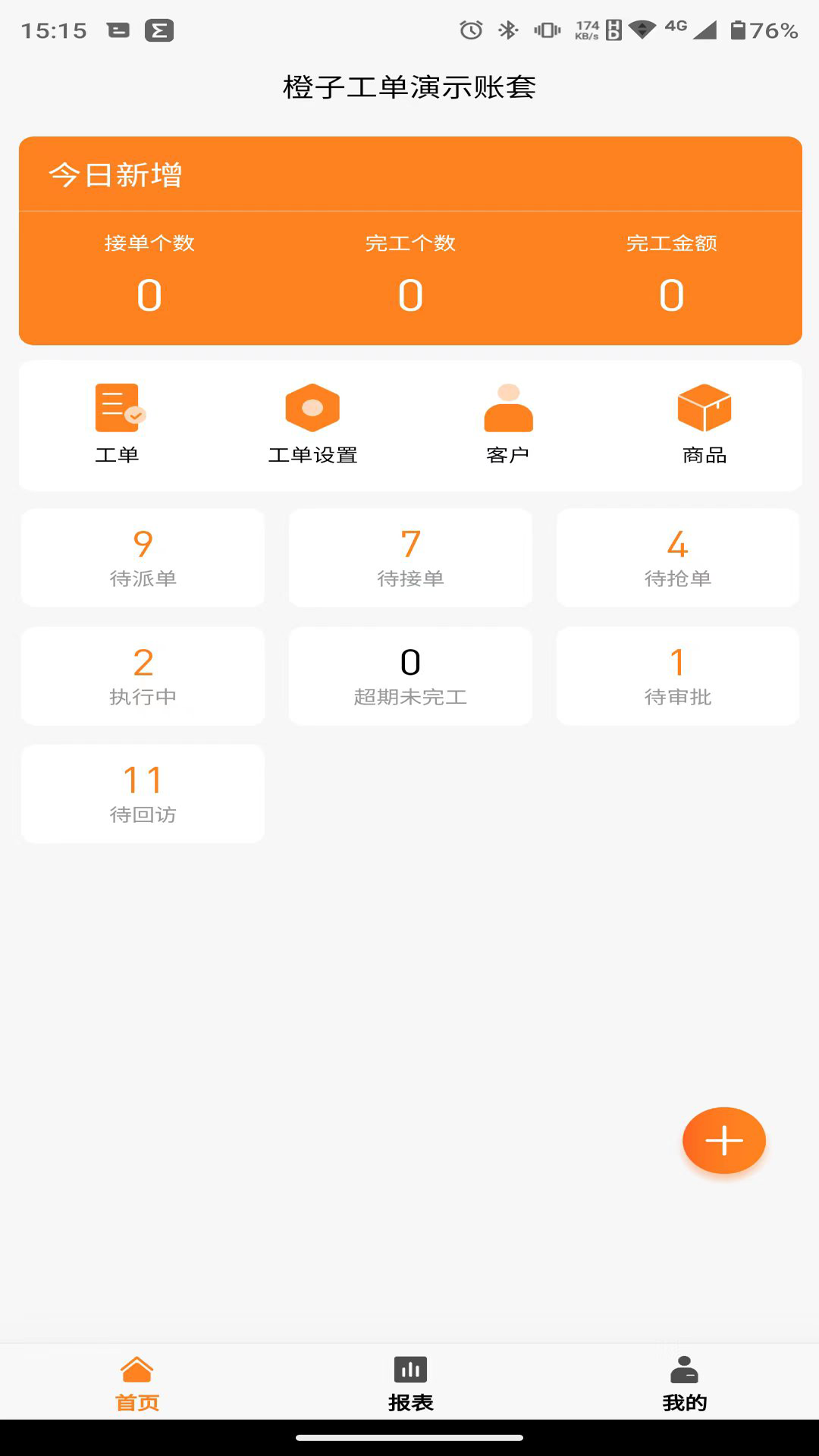Screen dimensions: 819x1456
Task: Select the 客户 (customer) icon
Action: [507, 422]
